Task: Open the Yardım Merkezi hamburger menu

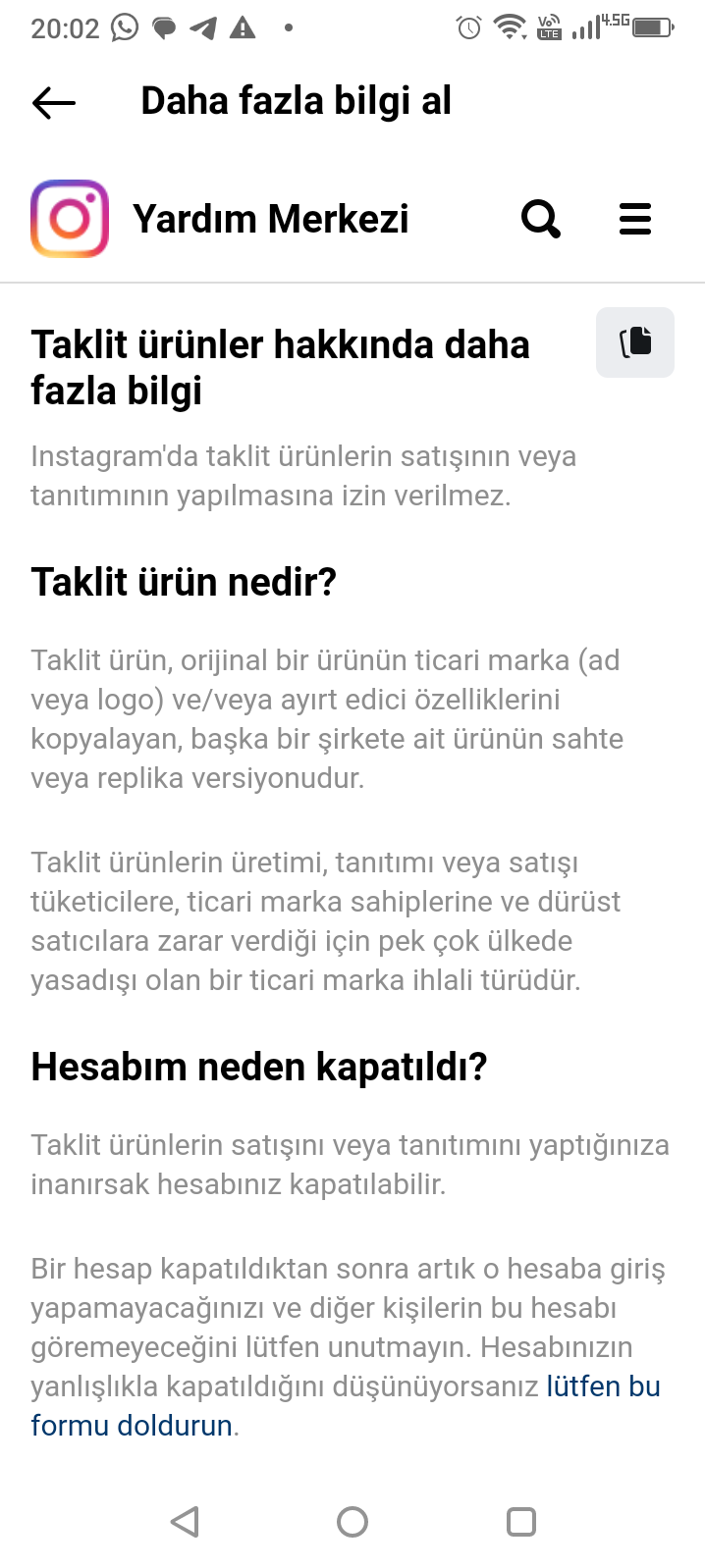Action: point(635,219)
